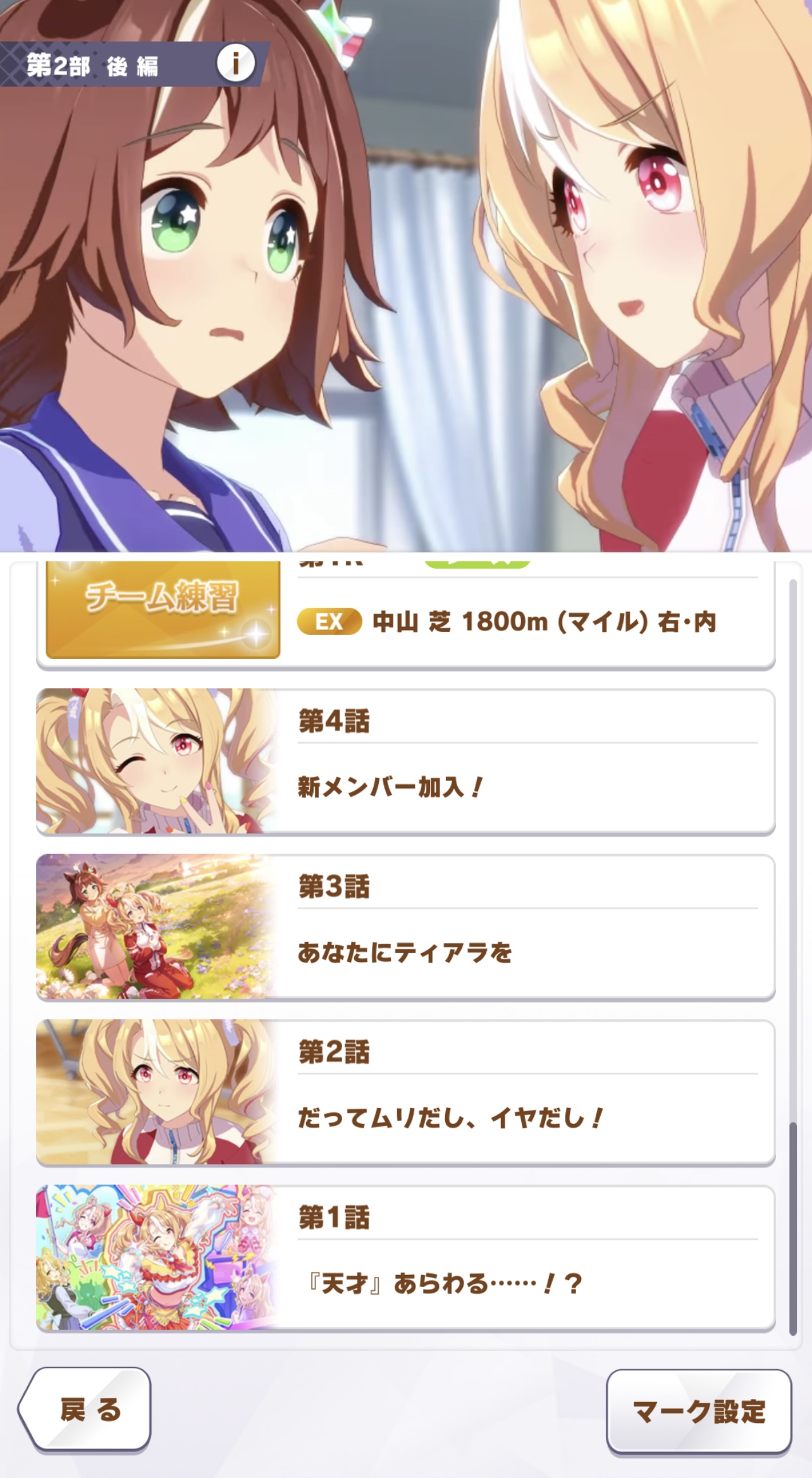The image size is (812, 1478).
Task: Open the info icon beside 第2部 後編
Action: [236, 63]
